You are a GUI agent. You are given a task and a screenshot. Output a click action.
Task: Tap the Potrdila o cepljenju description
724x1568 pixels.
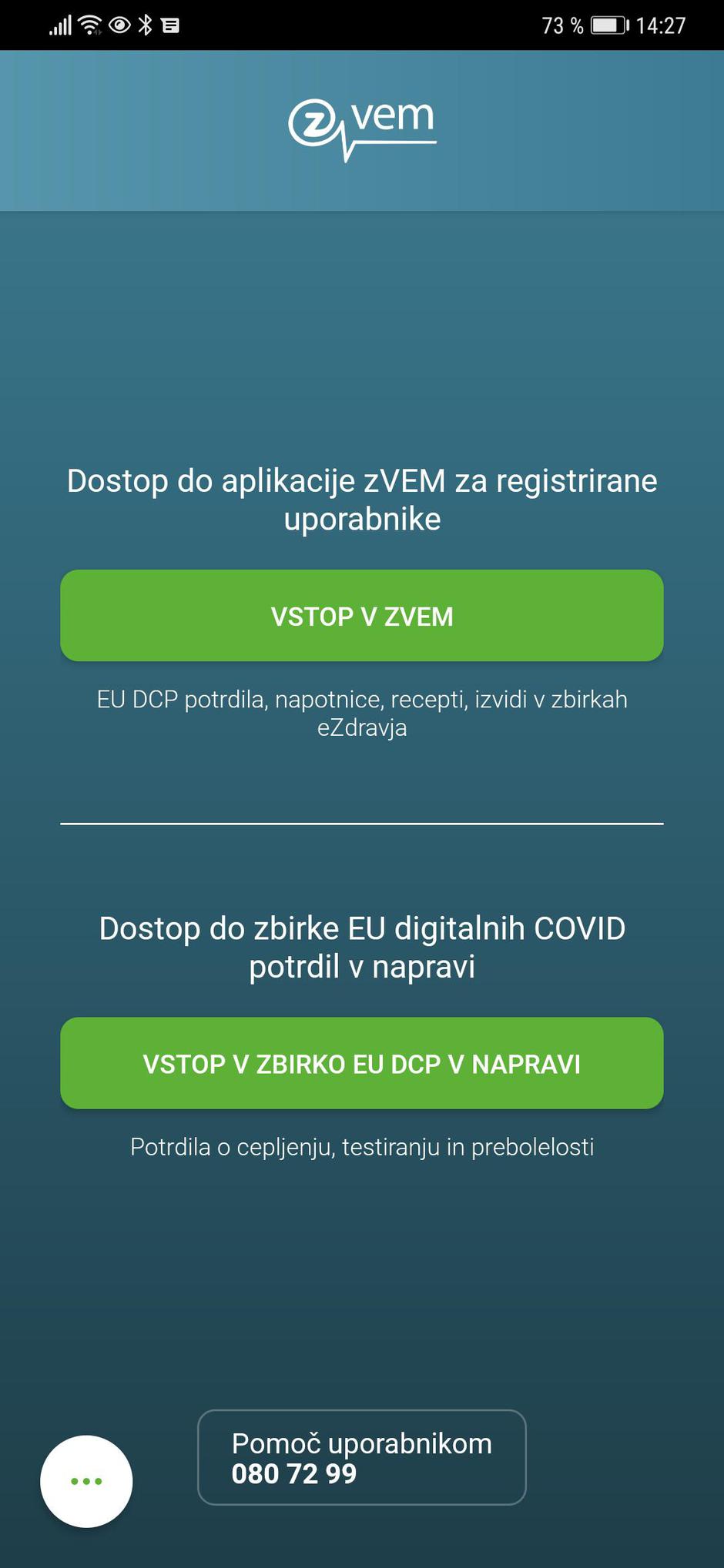(362, 1146)
